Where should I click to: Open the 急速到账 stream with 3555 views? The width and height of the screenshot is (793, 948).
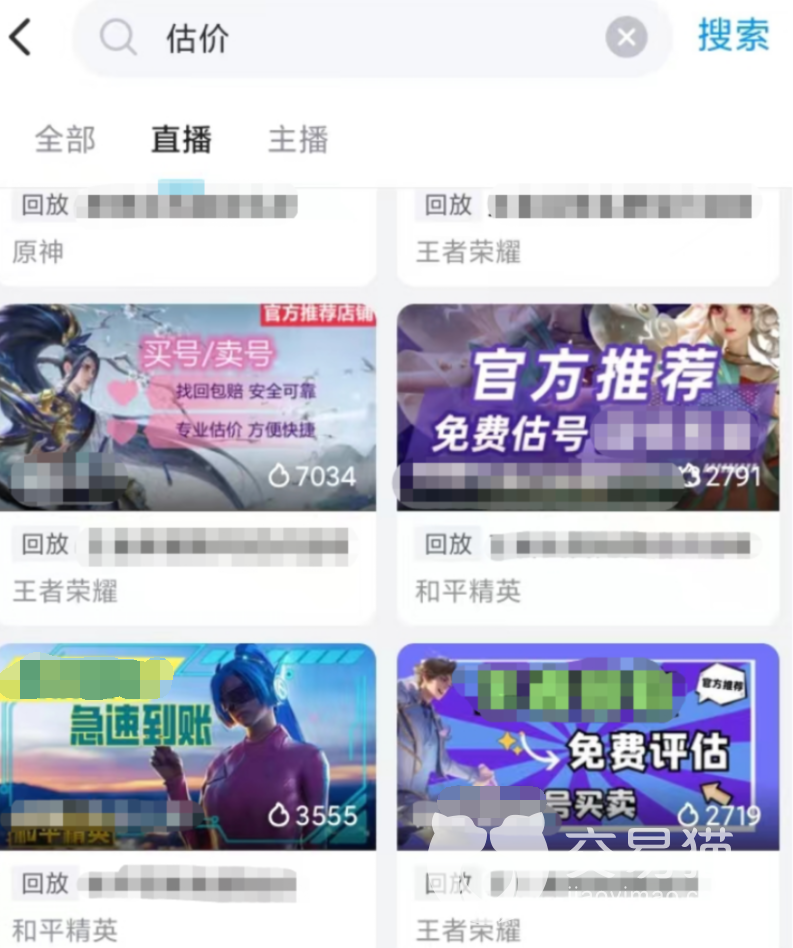coord(188,746)
